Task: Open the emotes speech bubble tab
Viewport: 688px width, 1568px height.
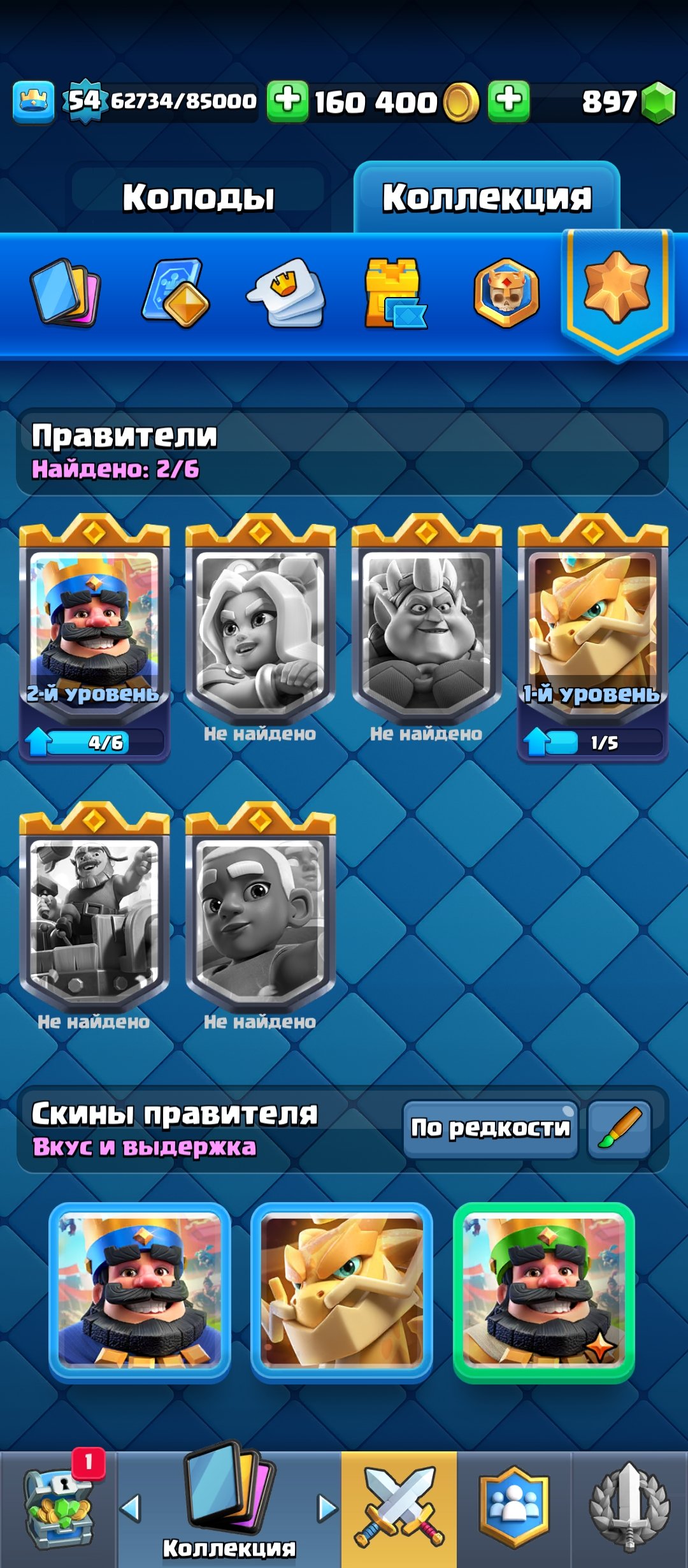Action: (x=286, y=293)
